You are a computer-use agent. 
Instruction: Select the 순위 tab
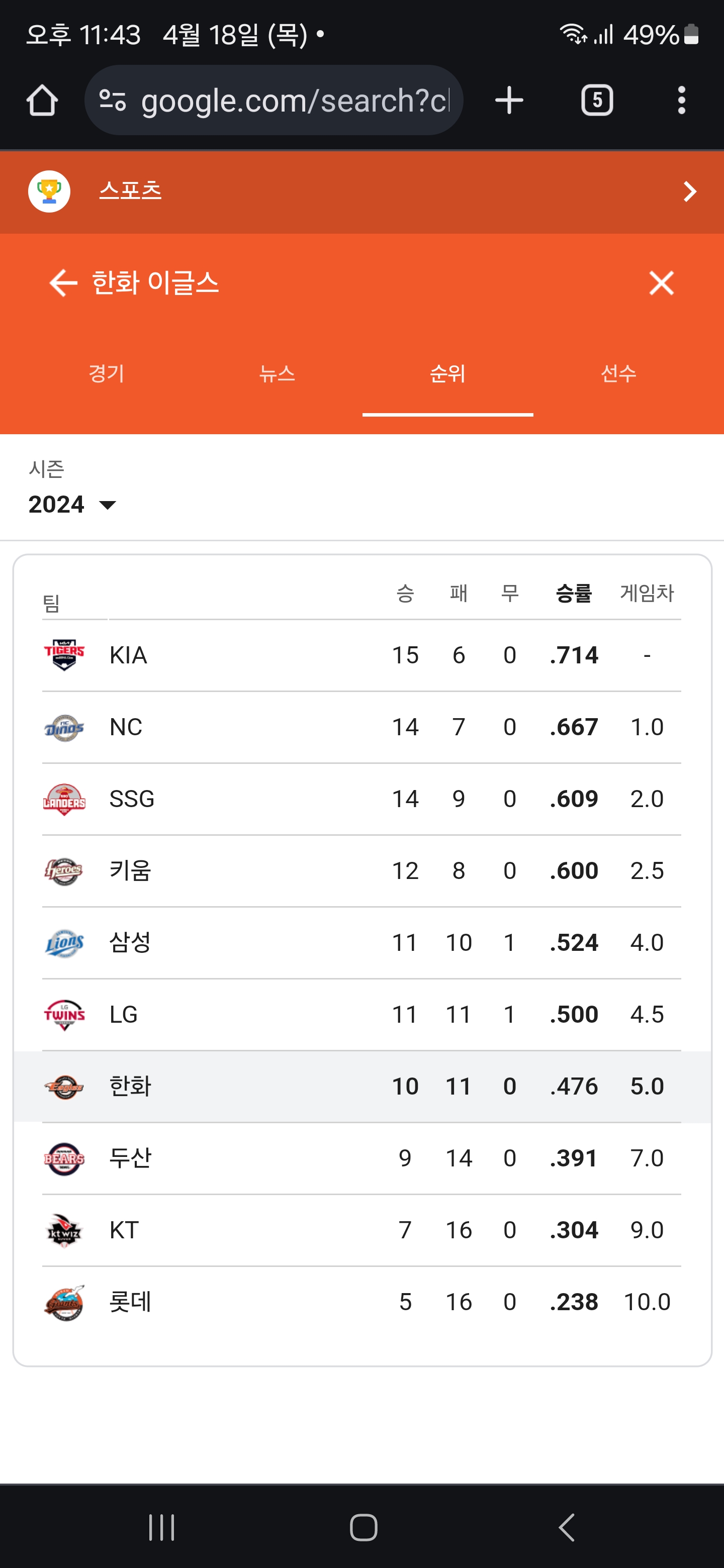point(447,373)
